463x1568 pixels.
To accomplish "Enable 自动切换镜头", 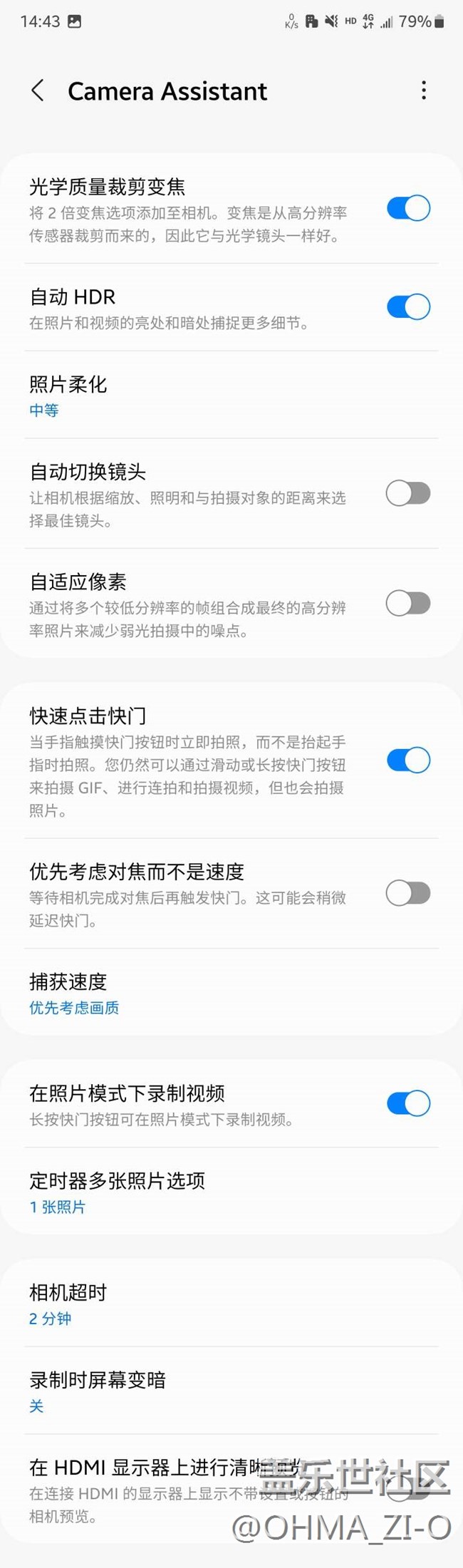I will [408, 493].
